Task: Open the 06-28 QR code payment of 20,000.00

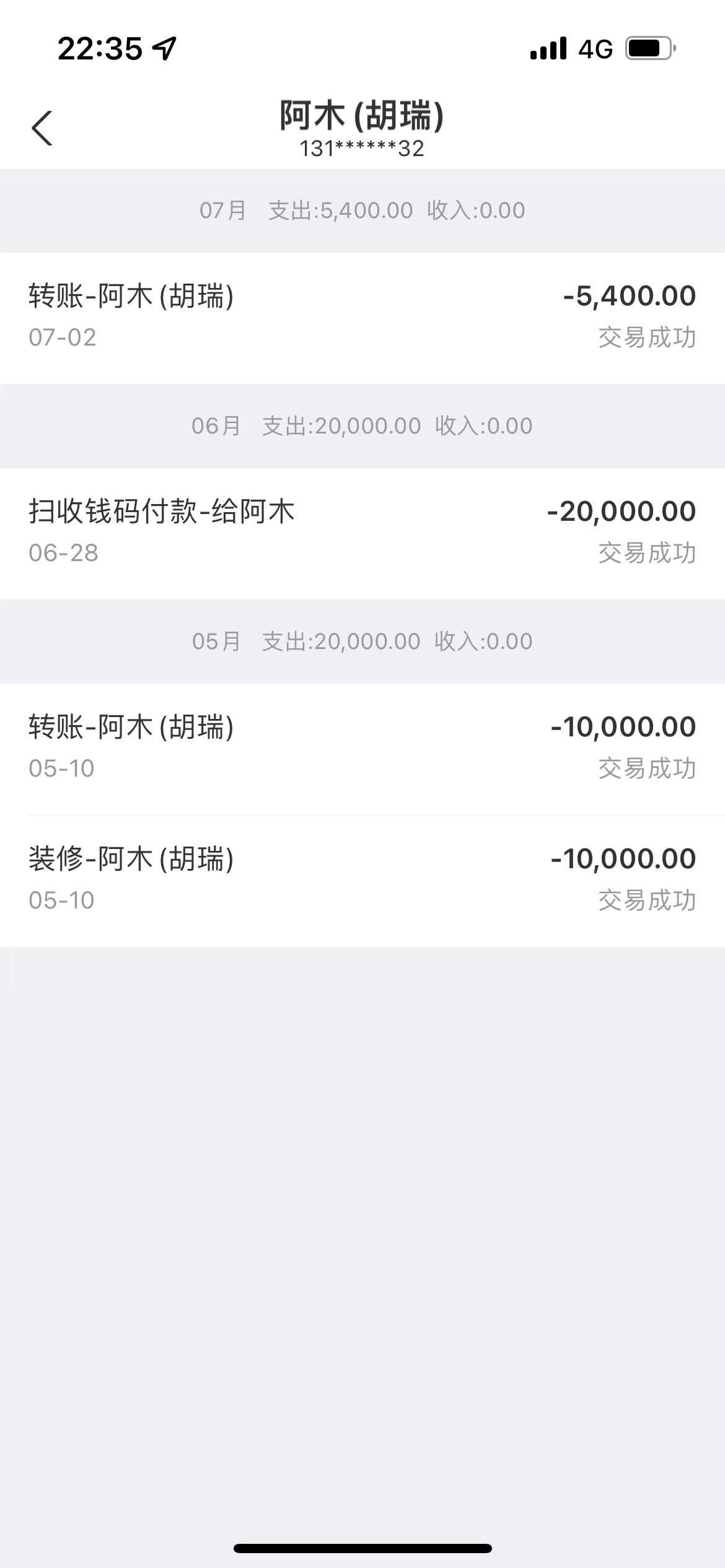Action: [362, 533]
